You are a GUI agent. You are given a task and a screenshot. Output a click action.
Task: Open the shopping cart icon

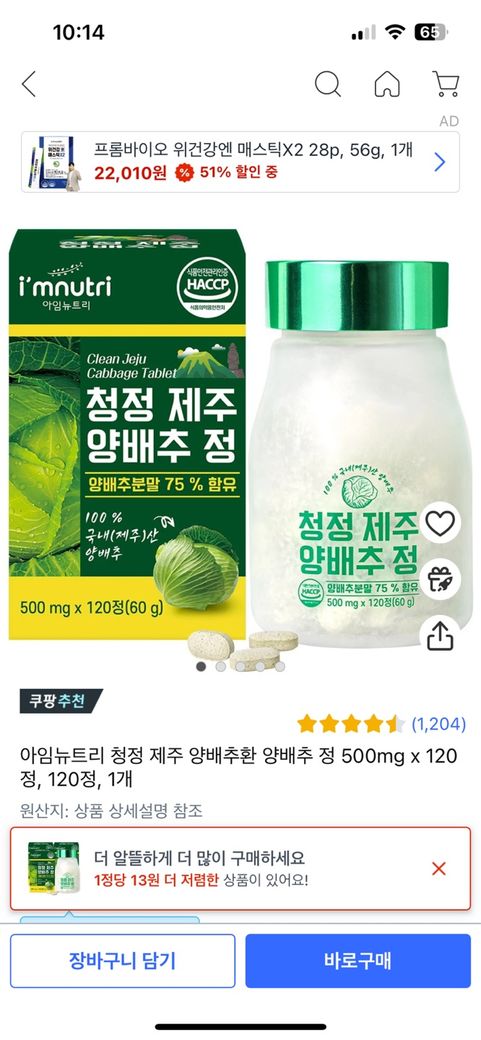pos(446,84)
